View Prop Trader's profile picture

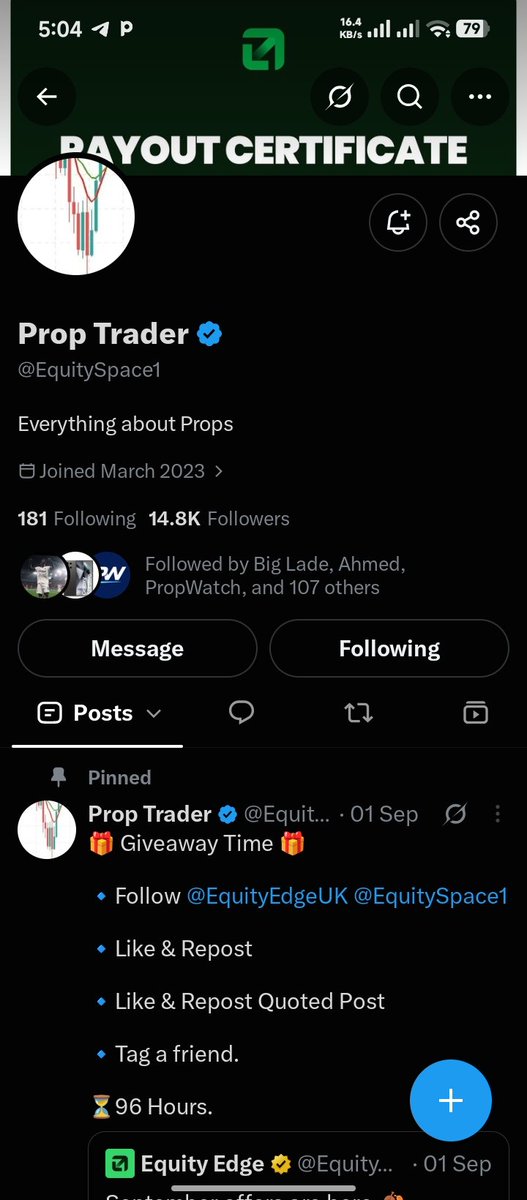pos(76,216)
